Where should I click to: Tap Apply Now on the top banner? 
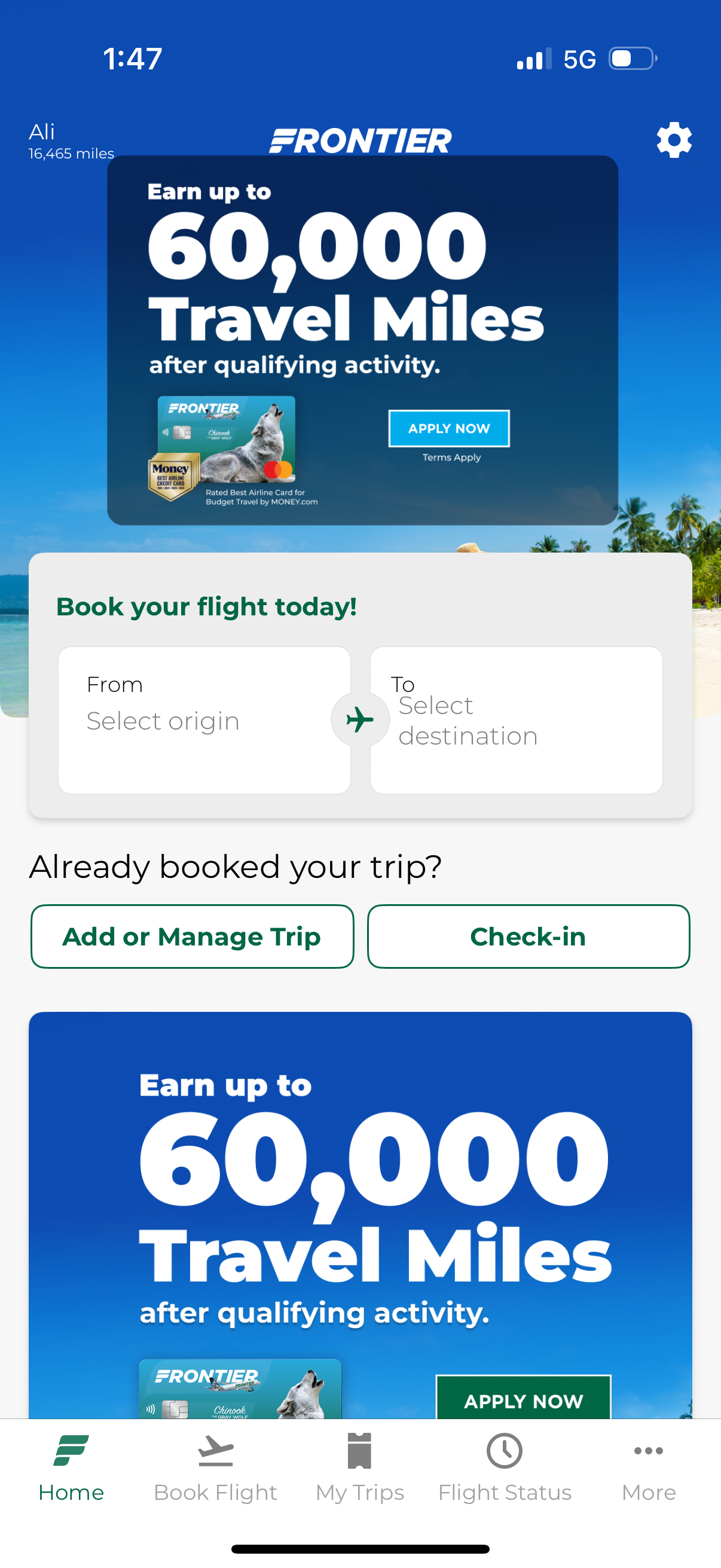pos(448,429)
